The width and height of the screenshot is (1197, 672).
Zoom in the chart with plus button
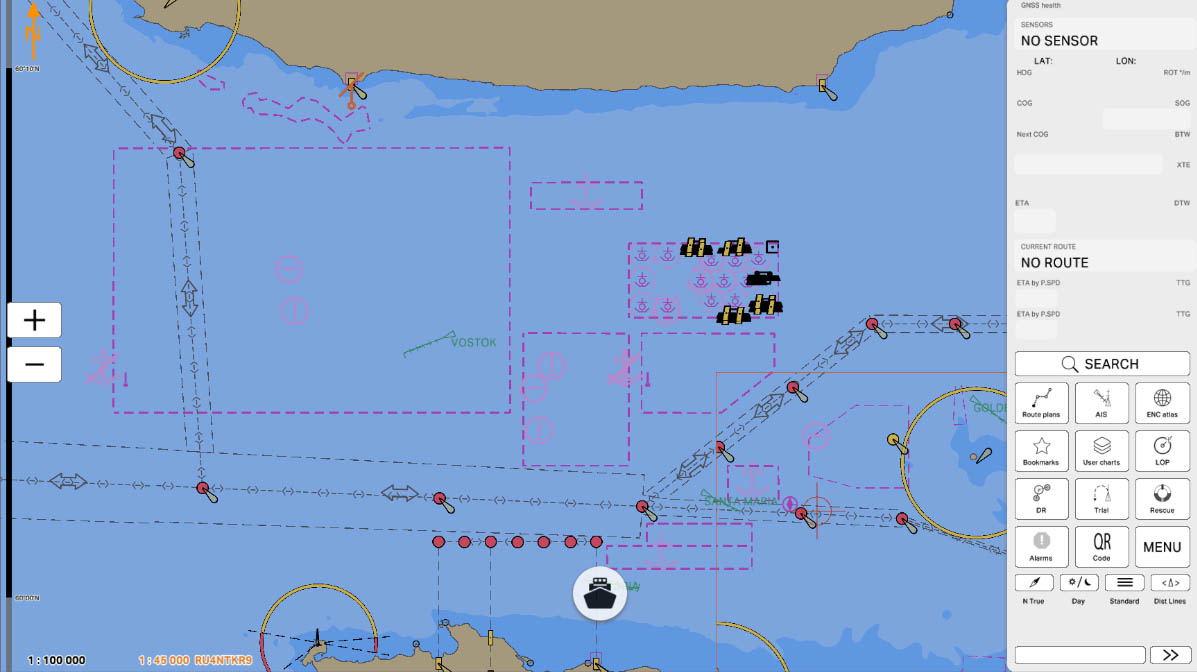(34, 320)
